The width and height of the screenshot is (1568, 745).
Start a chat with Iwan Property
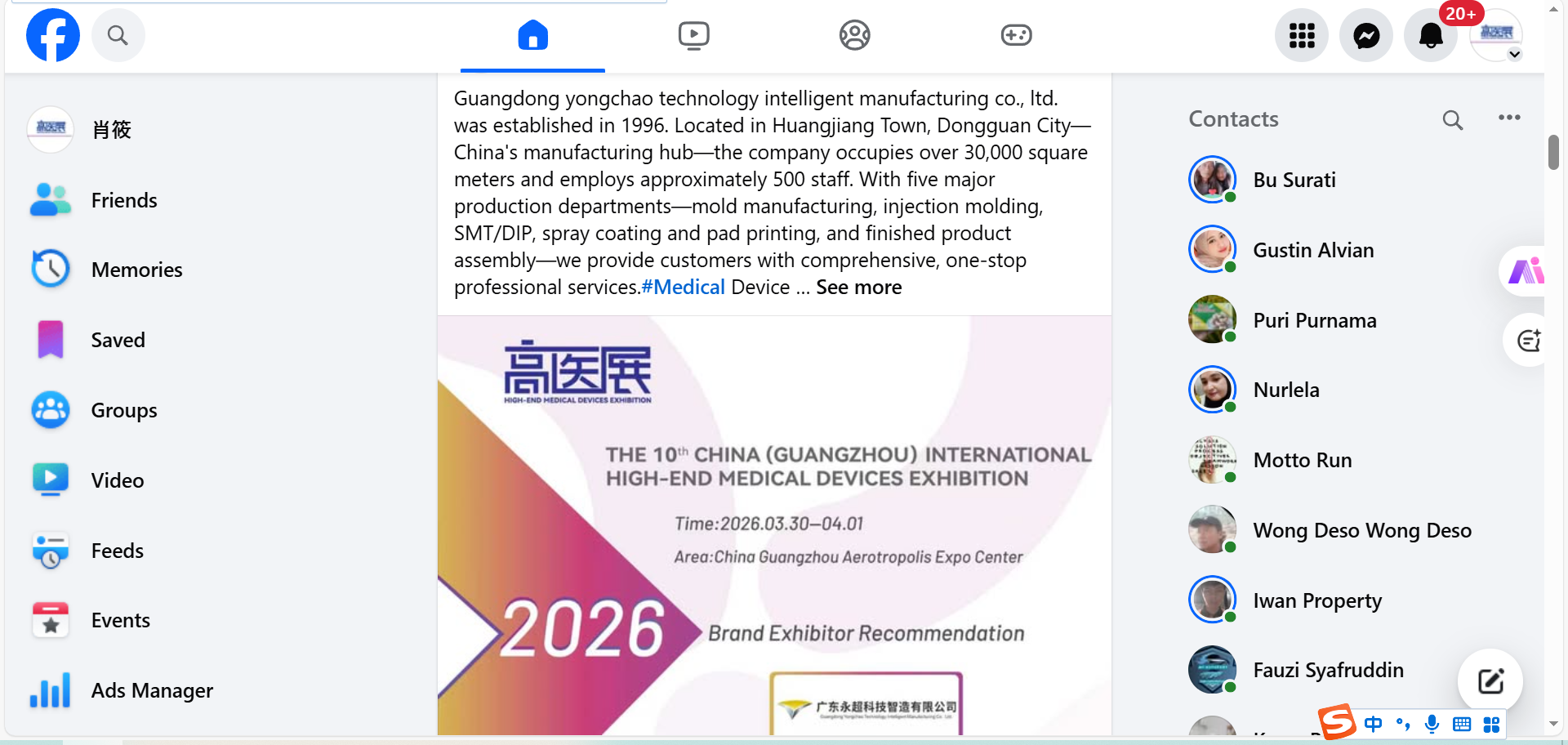tap(1316, 600)
